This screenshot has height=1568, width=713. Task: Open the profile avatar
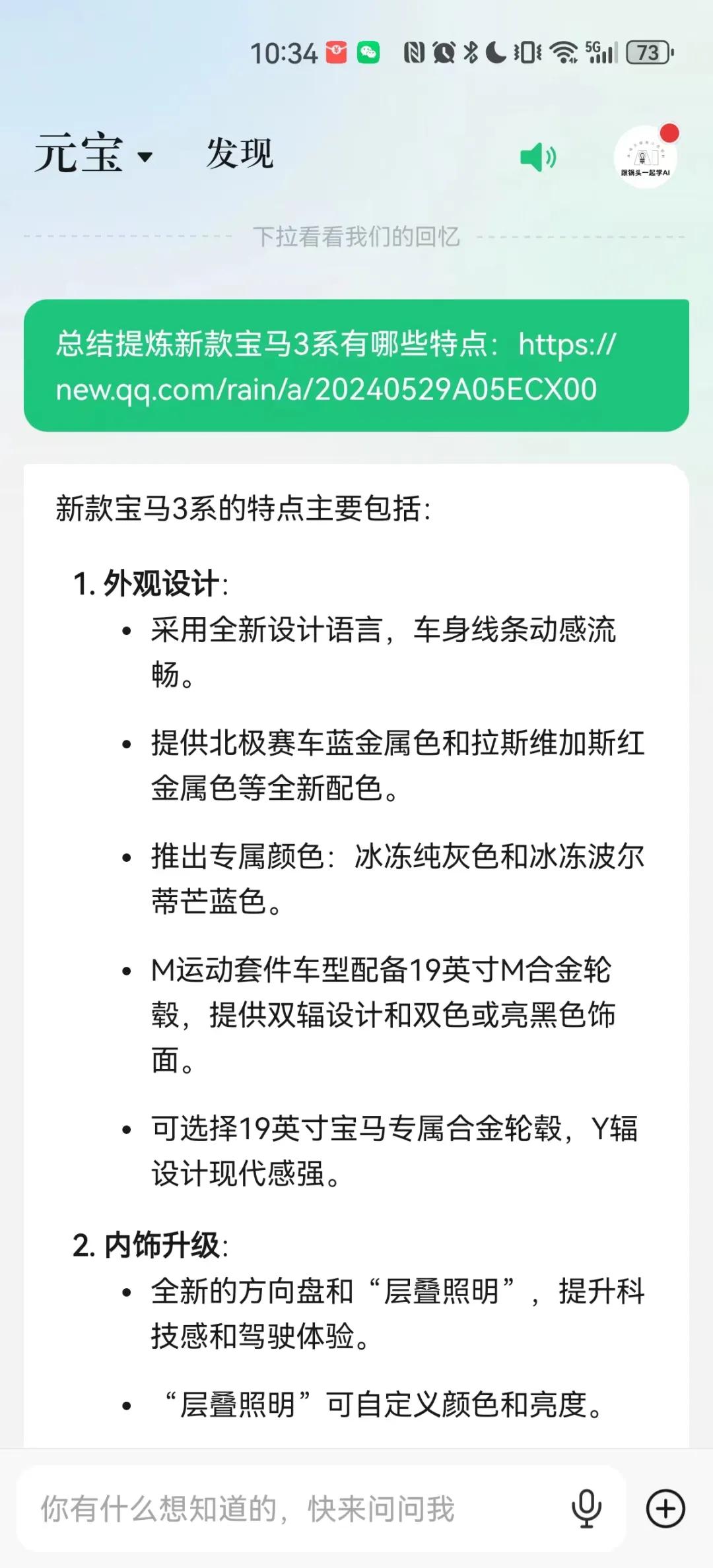(x=645, y=157)
